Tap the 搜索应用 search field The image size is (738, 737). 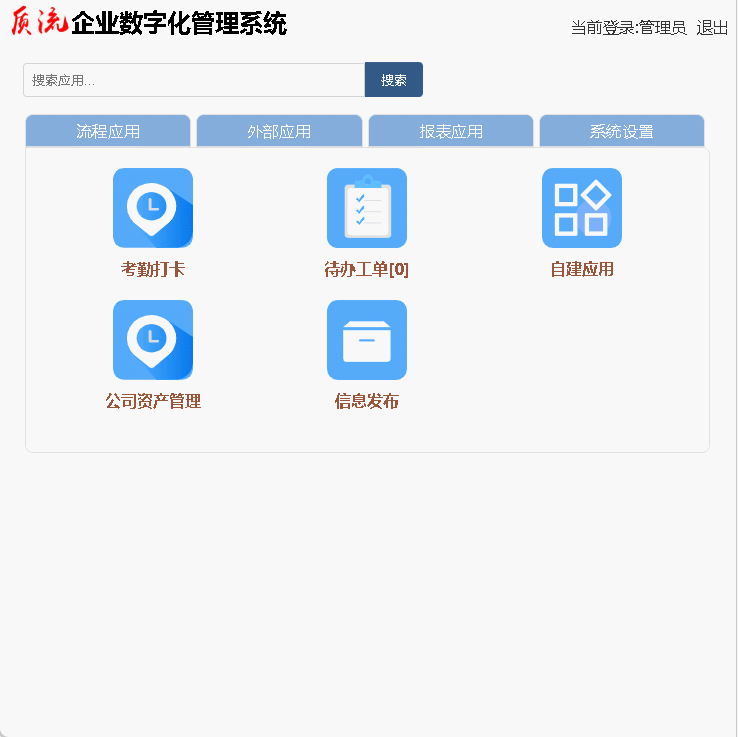[194, 80]
